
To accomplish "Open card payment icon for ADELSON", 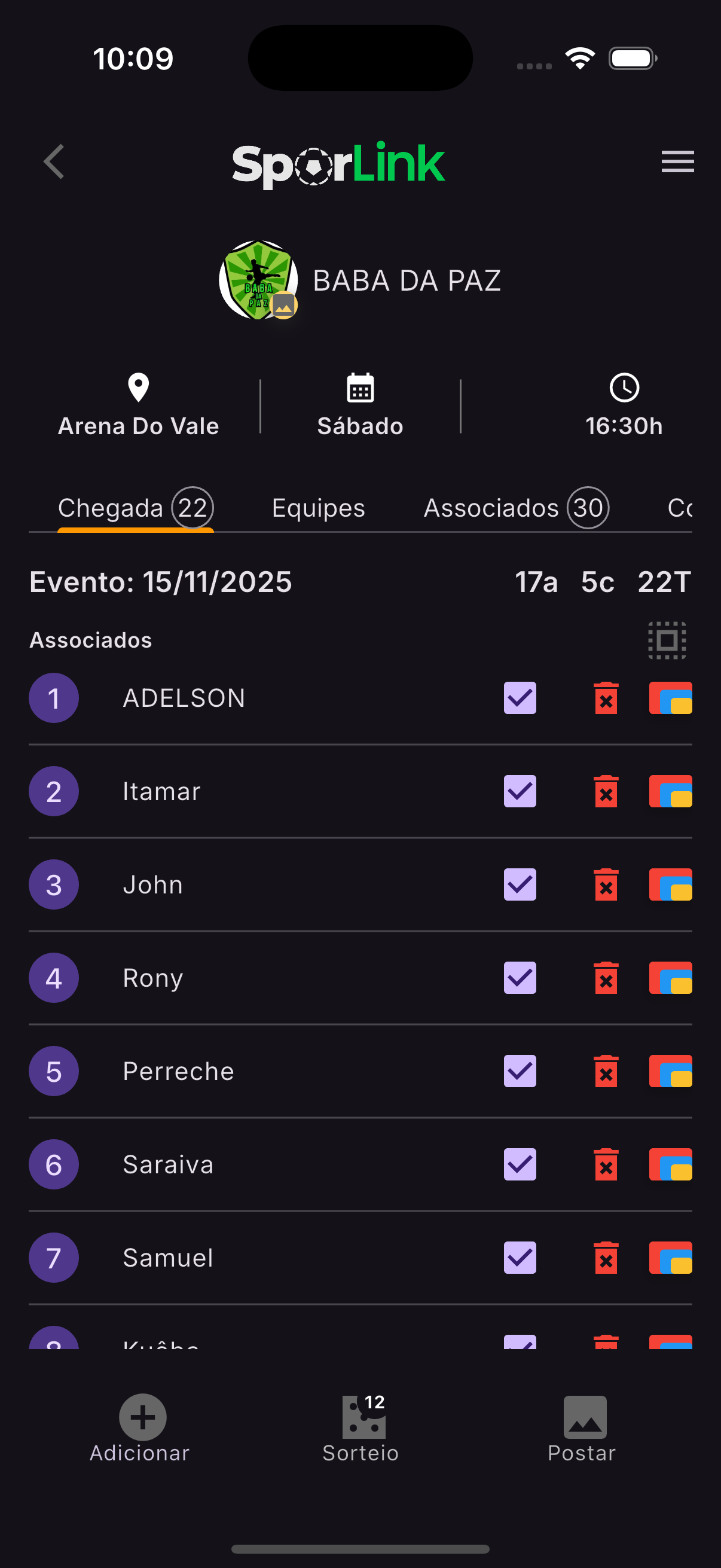I will pos(670,698).
